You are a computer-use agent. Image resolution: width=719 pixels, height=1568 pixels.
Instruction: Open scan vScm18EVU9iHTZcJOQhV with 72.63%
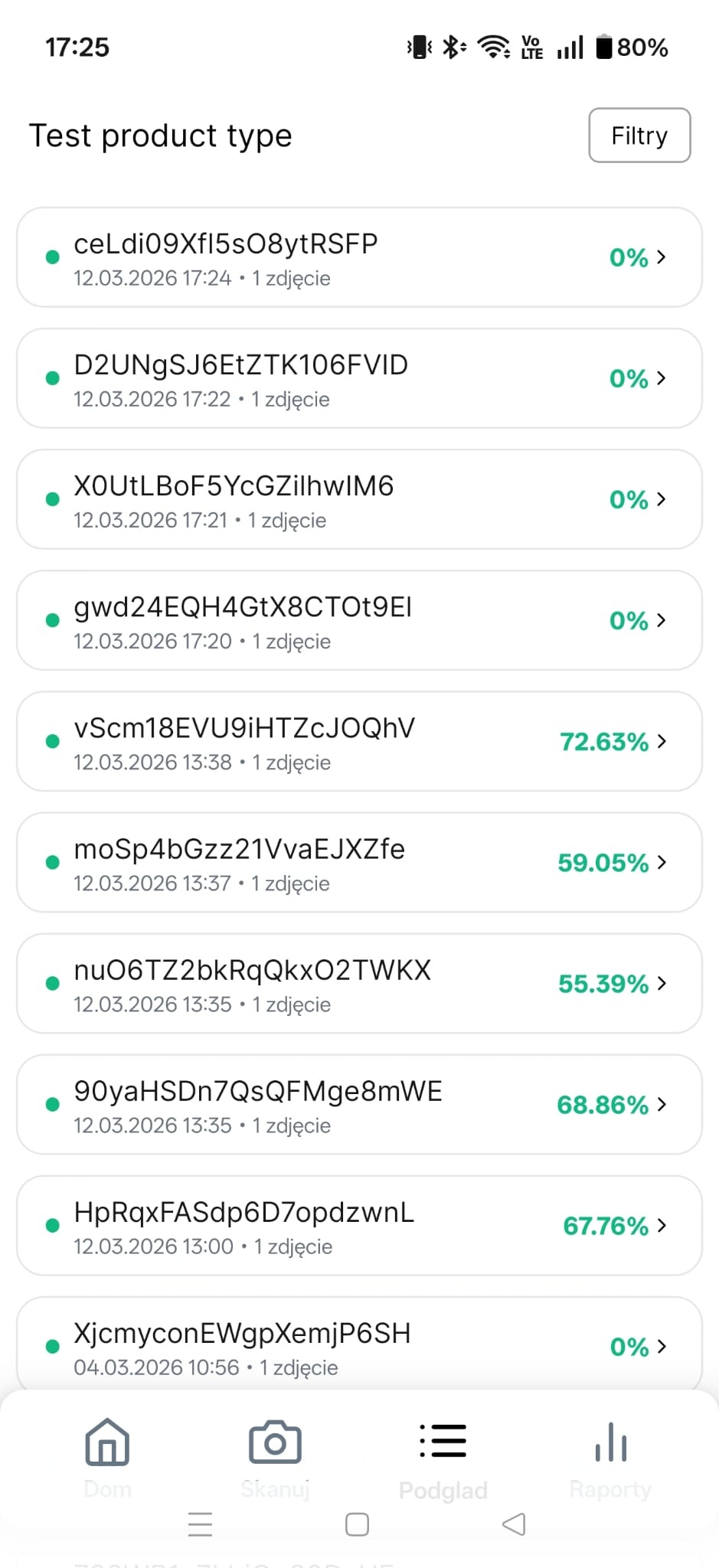358,742
